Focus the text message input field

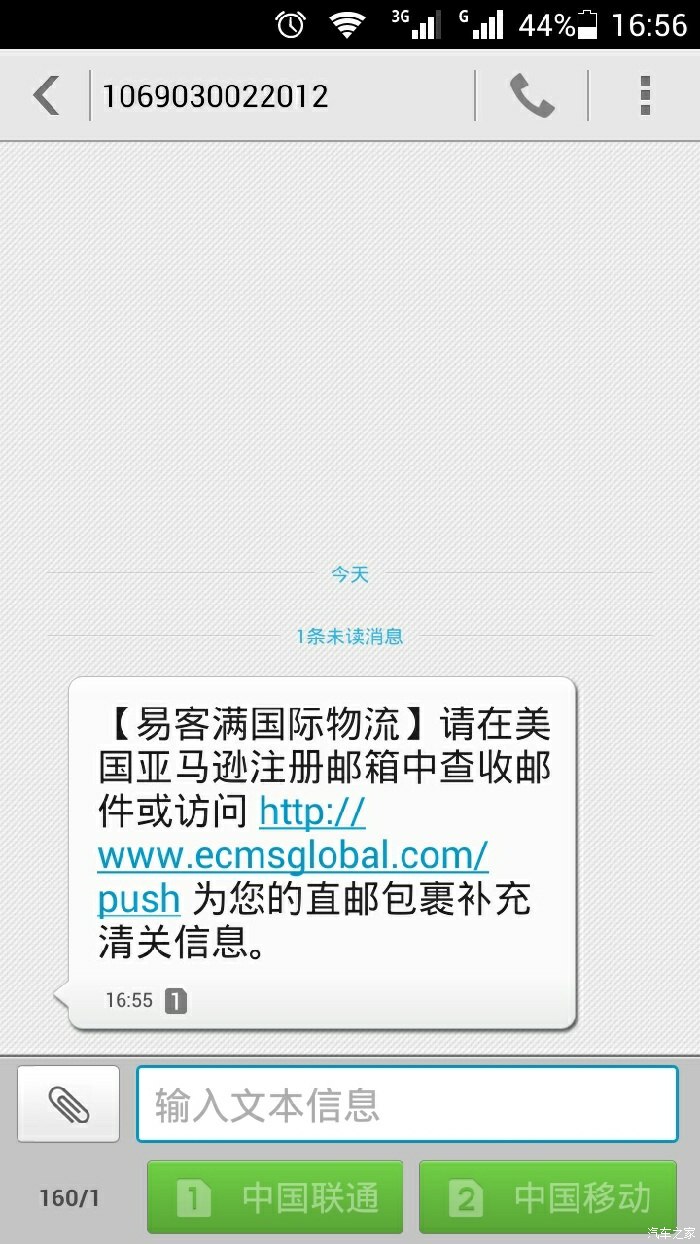(x=407, y=1104)
